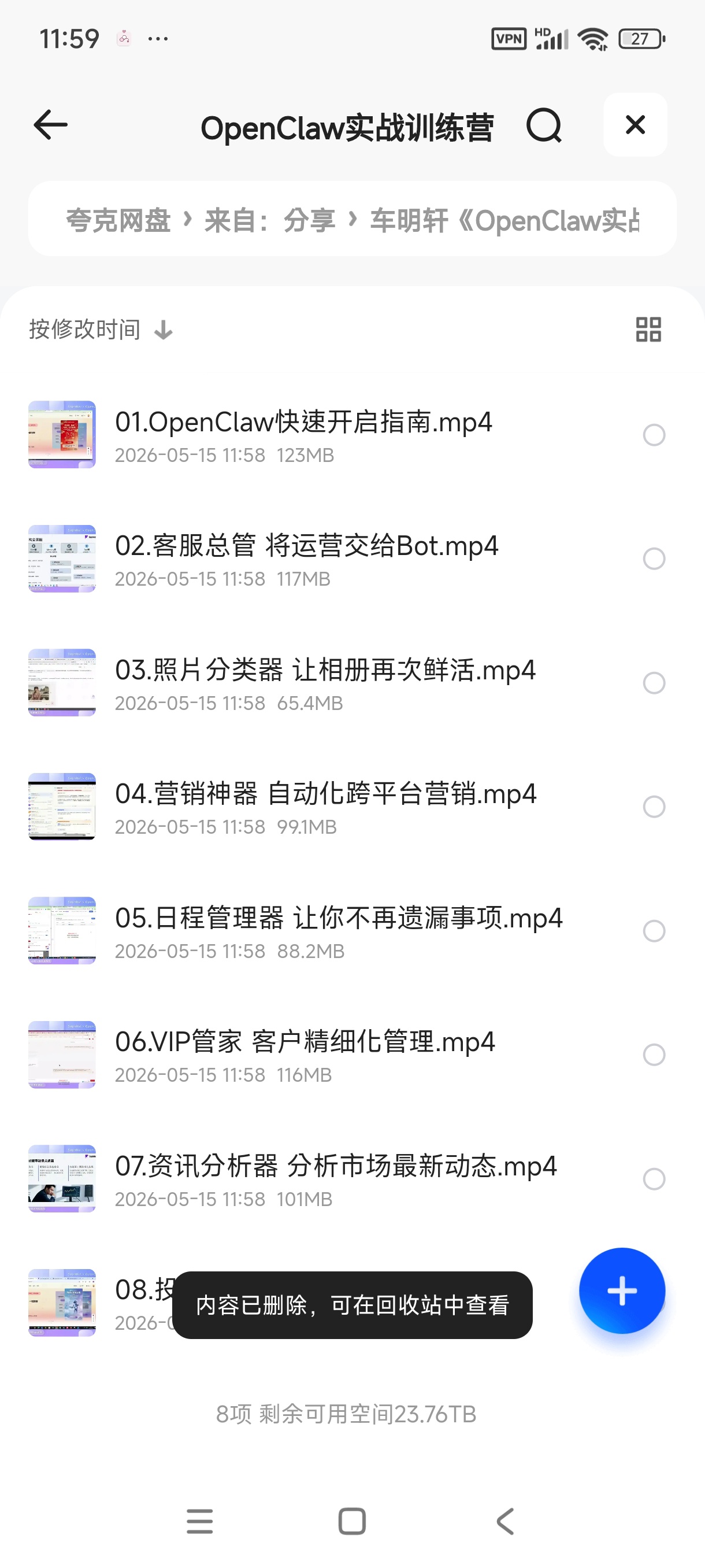The height and width of the screenshot is (1568, 705).
Task: Tap the blue plus floating button
Action: (x=622, y=1291)
